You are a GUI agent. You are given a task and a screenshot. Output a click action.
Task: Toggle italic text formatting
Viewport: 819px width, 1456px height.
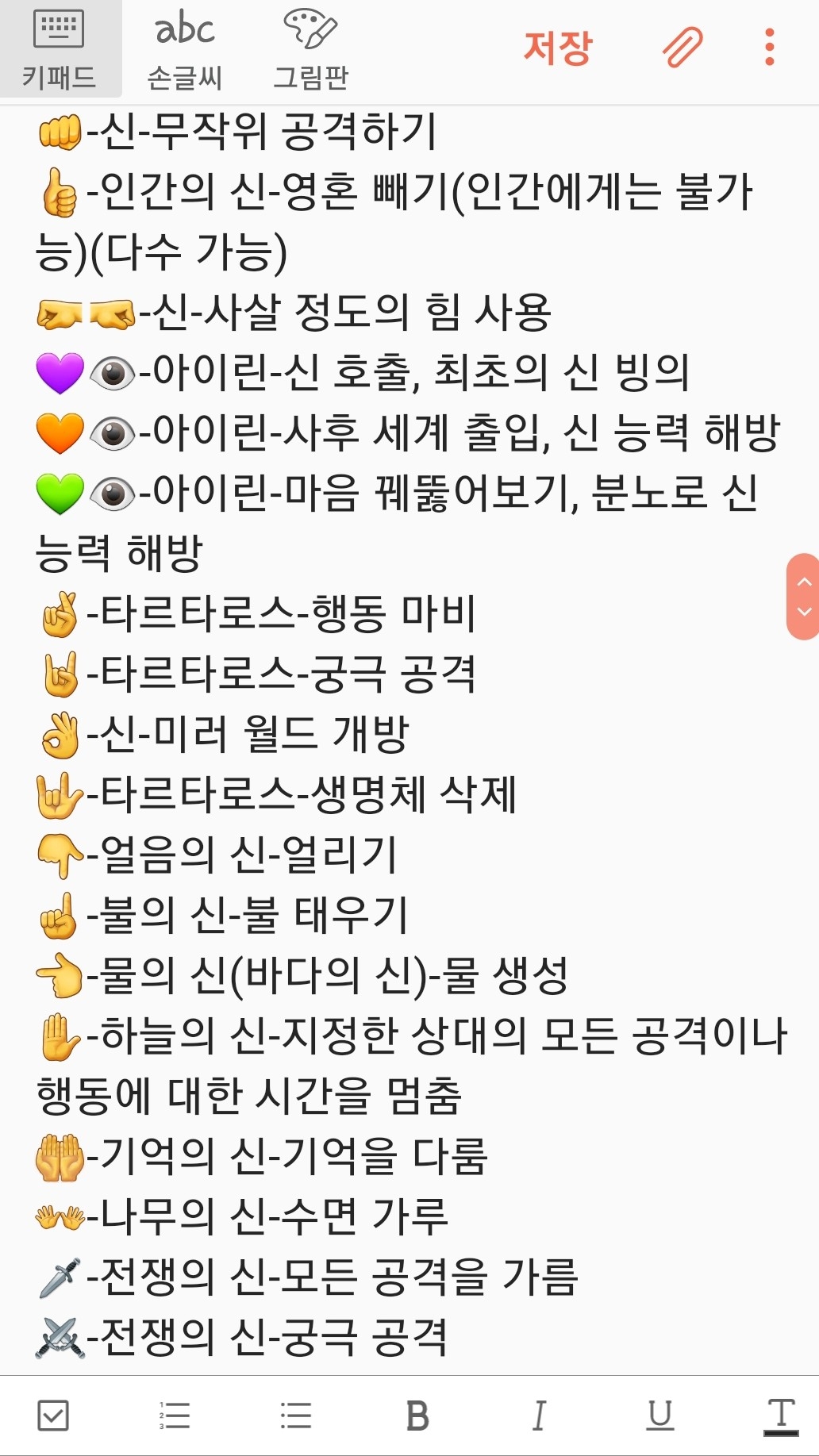point(539,1416)
